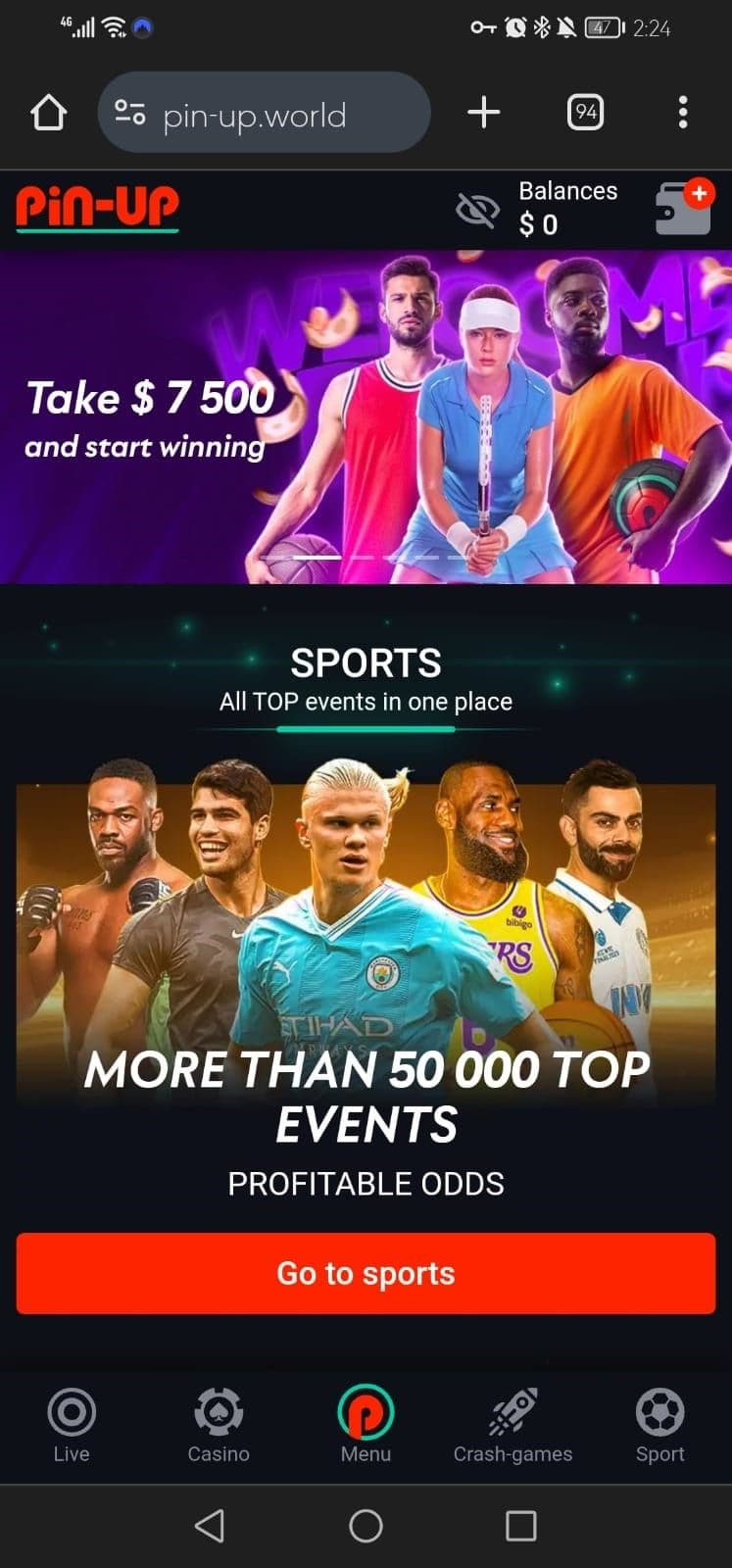Open the wallet to add funds

coord(683,209)
